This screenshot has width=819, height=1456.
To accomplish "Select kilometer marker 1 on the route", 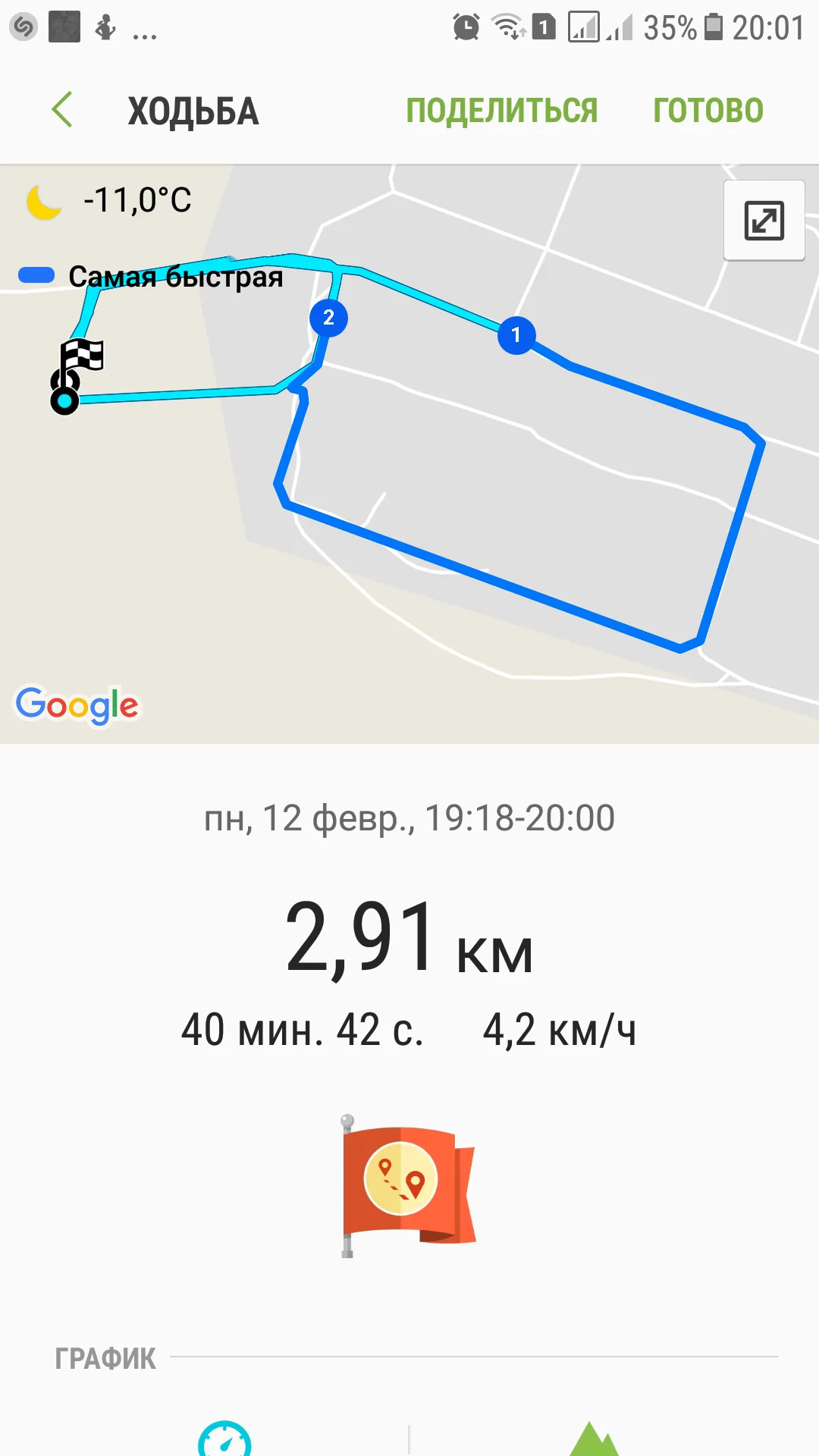I will [517, 334].
